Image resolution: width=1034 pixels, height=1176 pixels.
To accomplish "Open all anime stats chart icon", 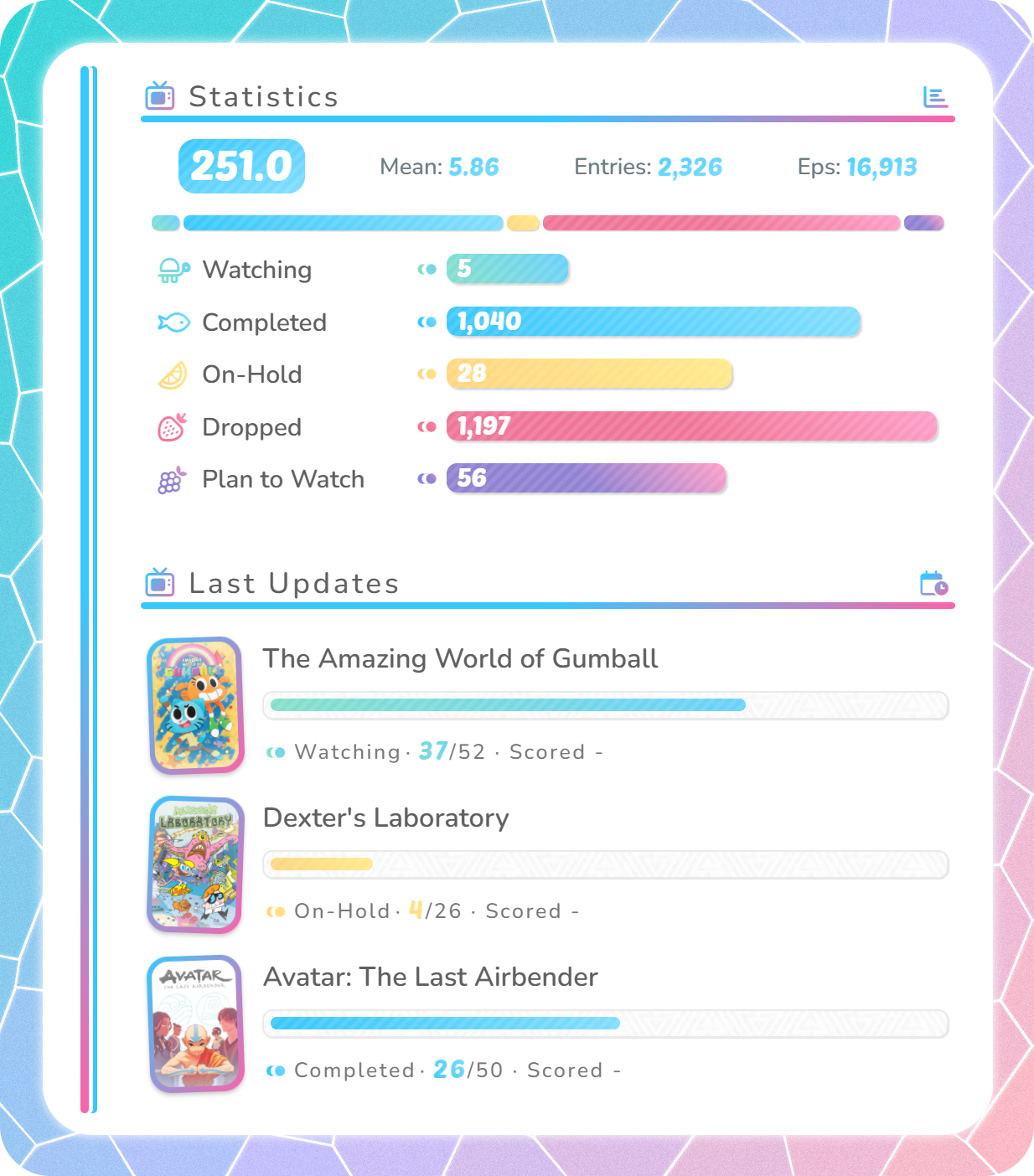I will pos(934,97).
